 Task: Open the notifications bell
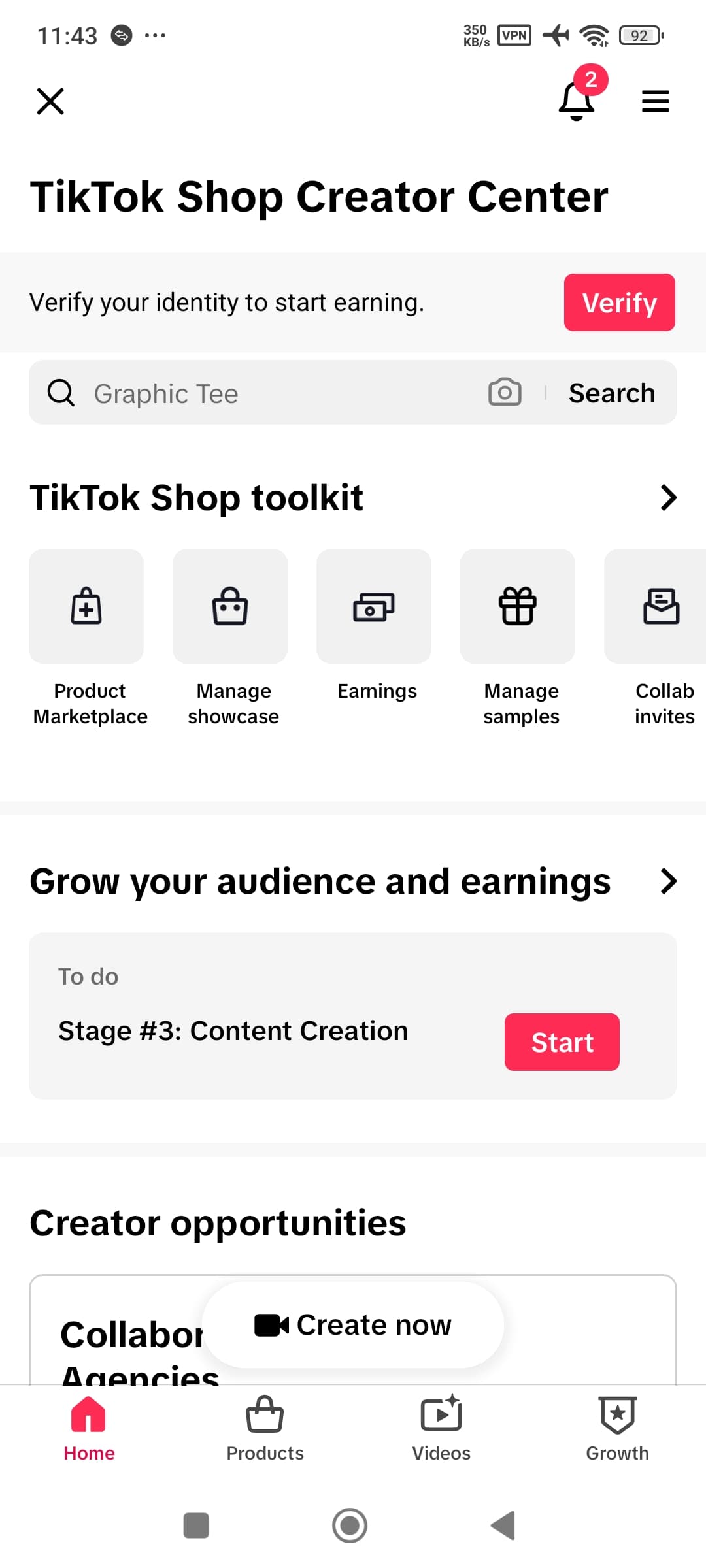click(577, 101)
